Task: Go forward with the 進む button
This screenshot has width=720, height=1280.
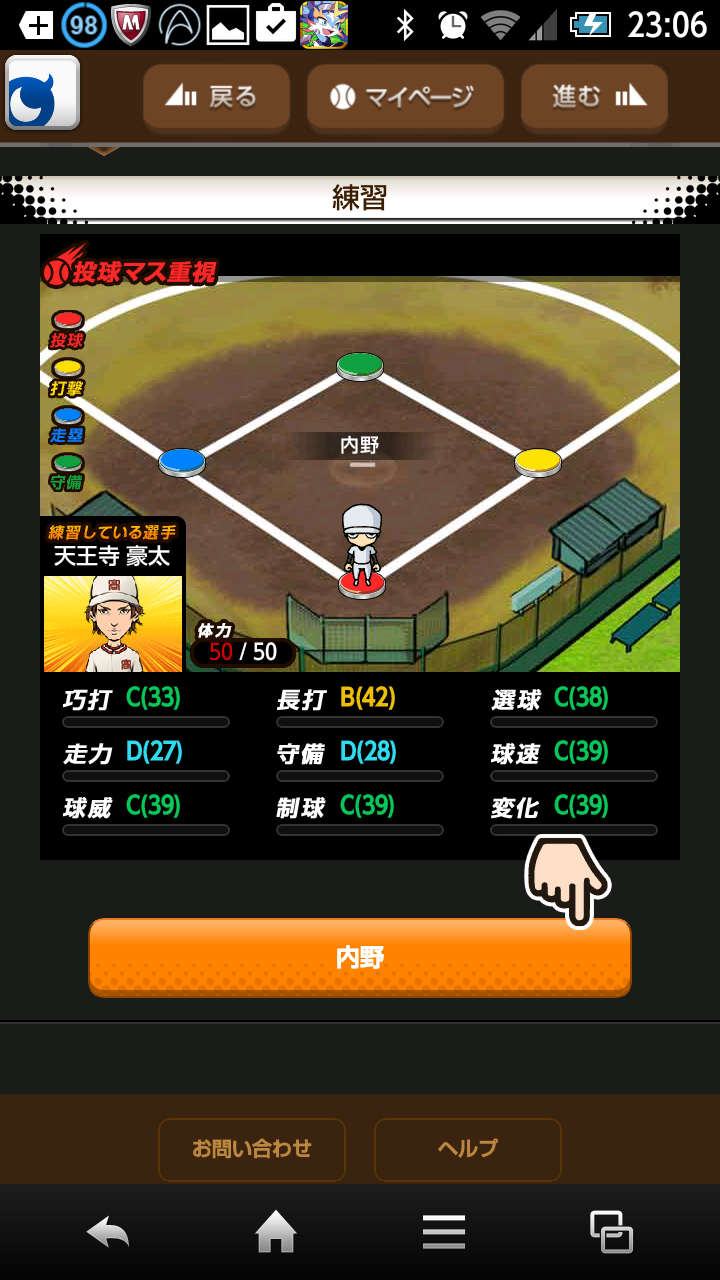Action: click(x=594, y=97)
